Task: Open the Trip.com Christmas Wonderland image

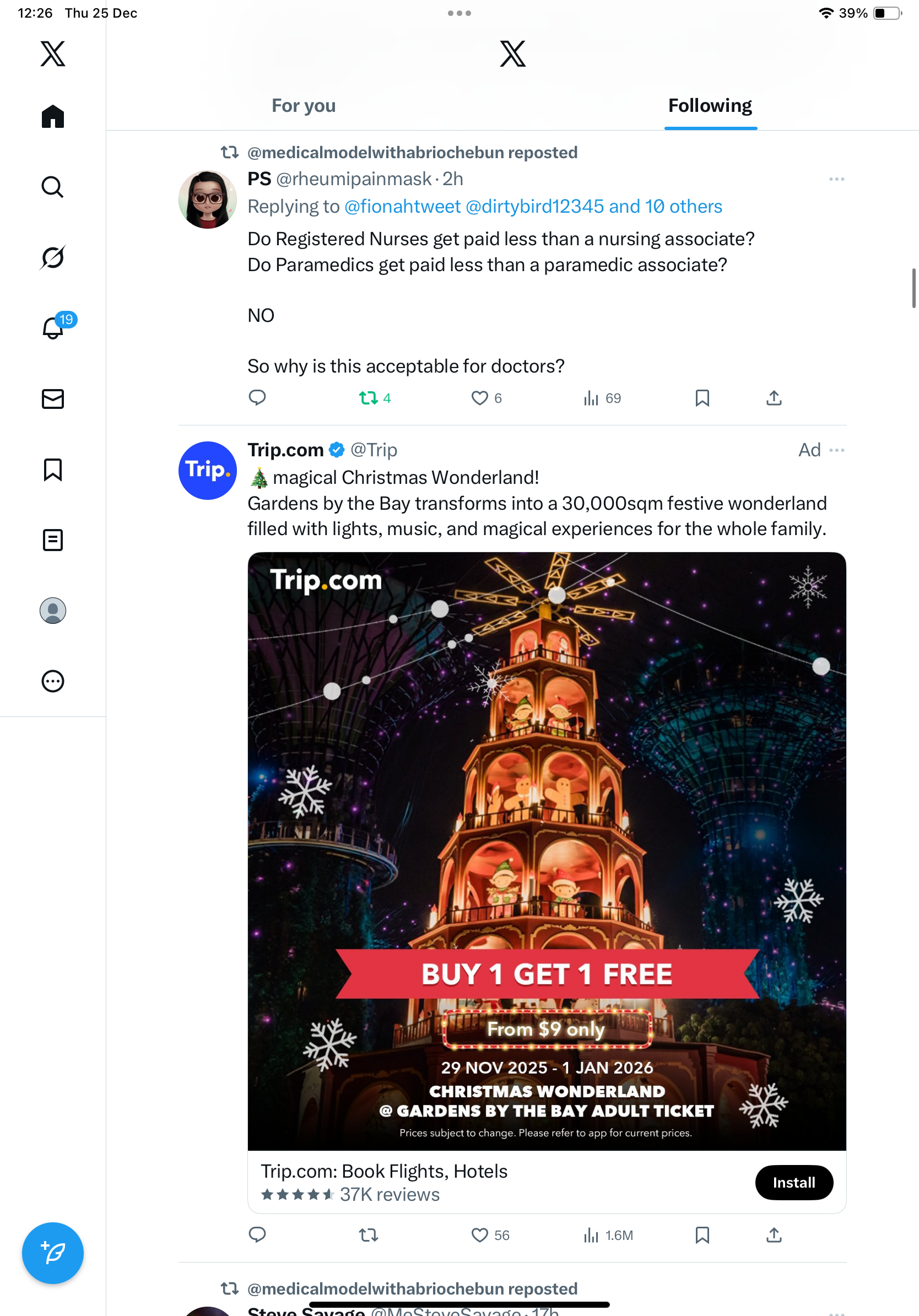Action: tap(547, 850)
